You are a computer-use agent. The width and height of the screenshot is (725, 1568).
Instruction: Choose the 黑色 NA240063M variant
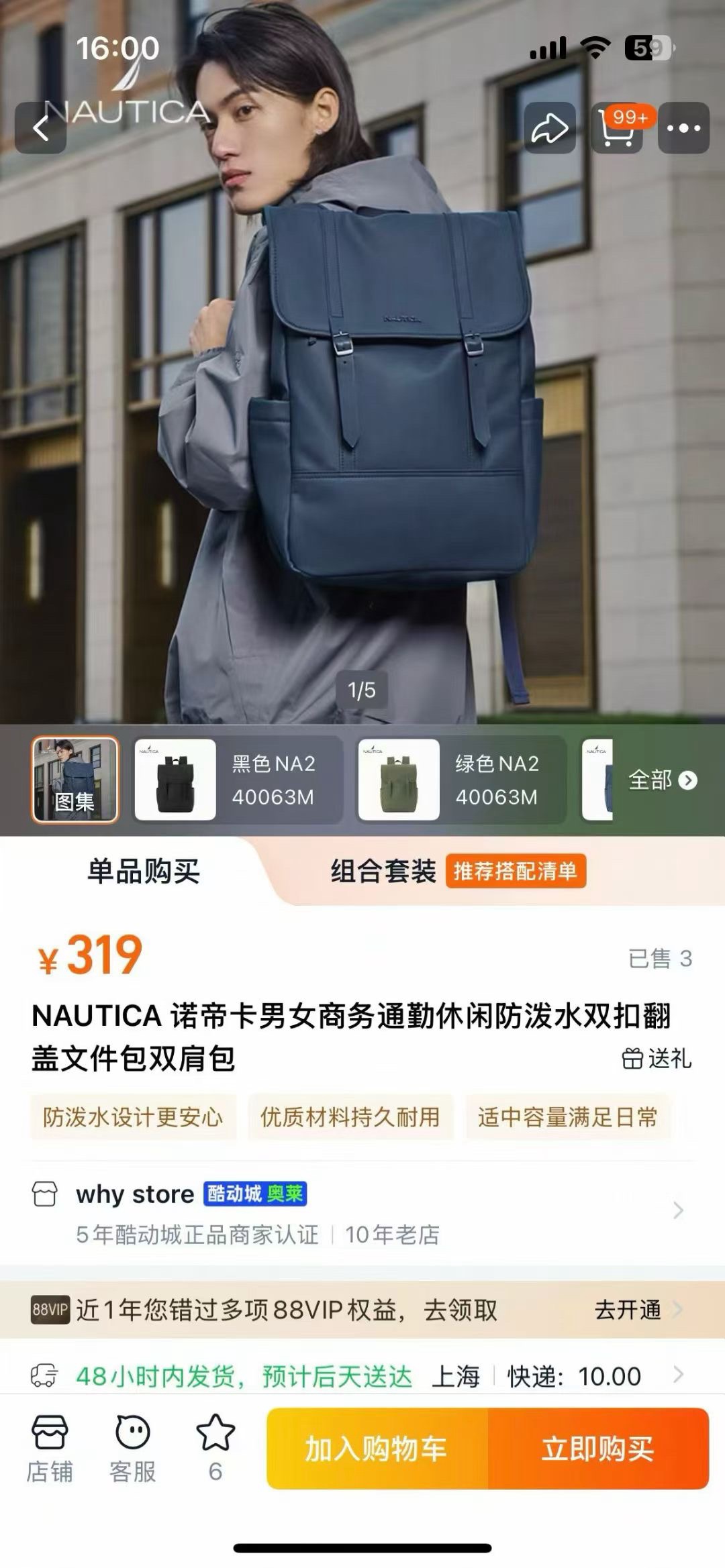point(238,780)
